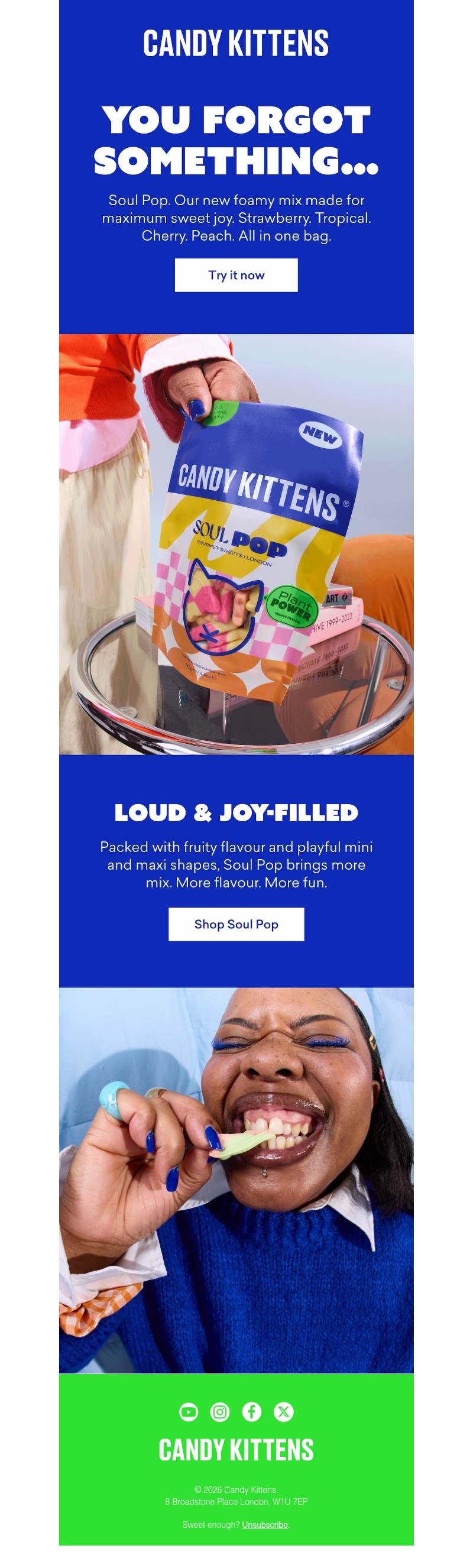This screenshot has width=473, height=1568.
Task: Open the X icon in the footer
Action: pyautogui.click(x=283, y=1411)
